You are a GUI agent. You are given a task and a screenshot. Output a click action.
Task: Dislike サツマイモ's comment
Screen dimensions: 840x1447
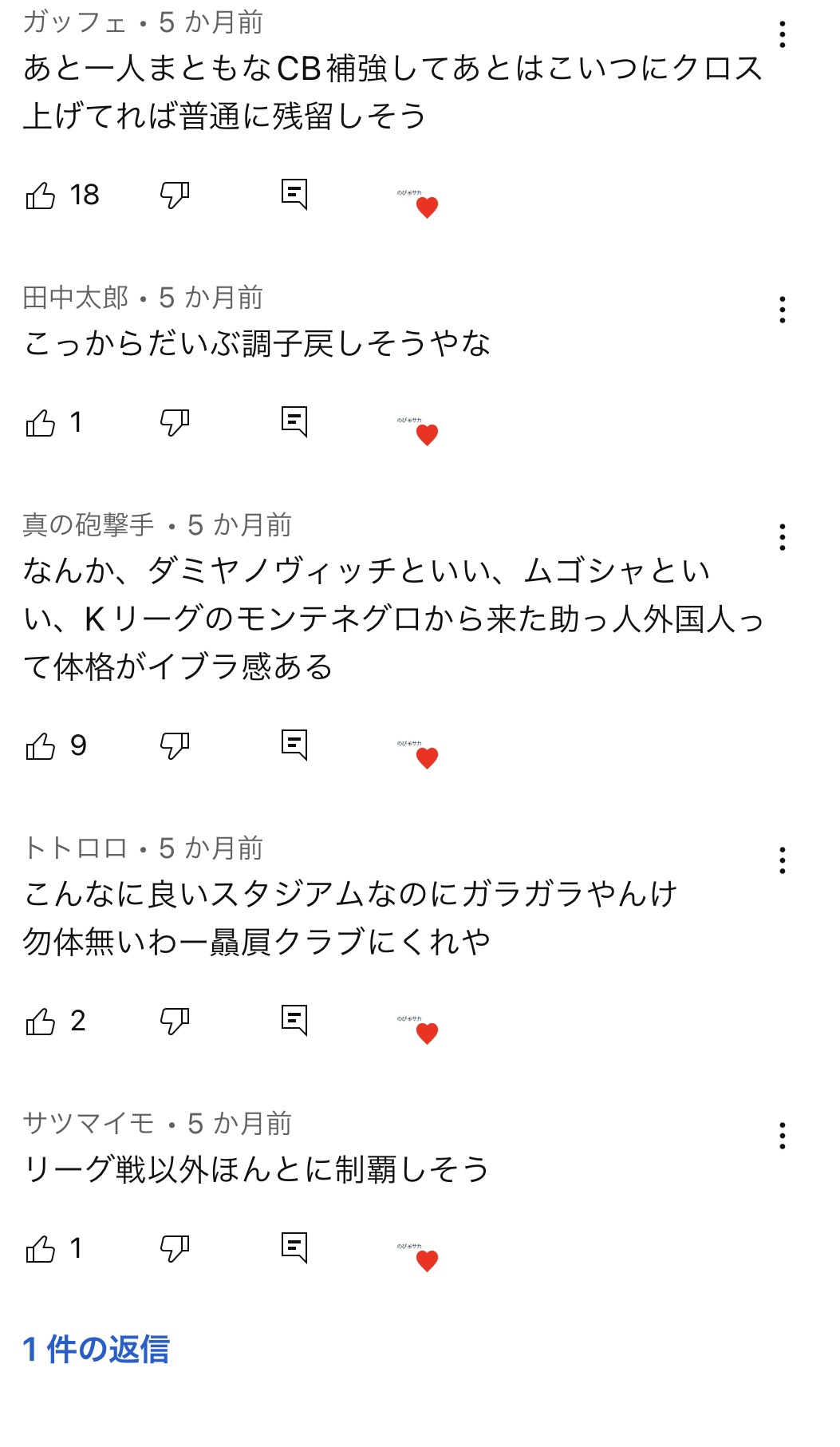point(175,1248)
